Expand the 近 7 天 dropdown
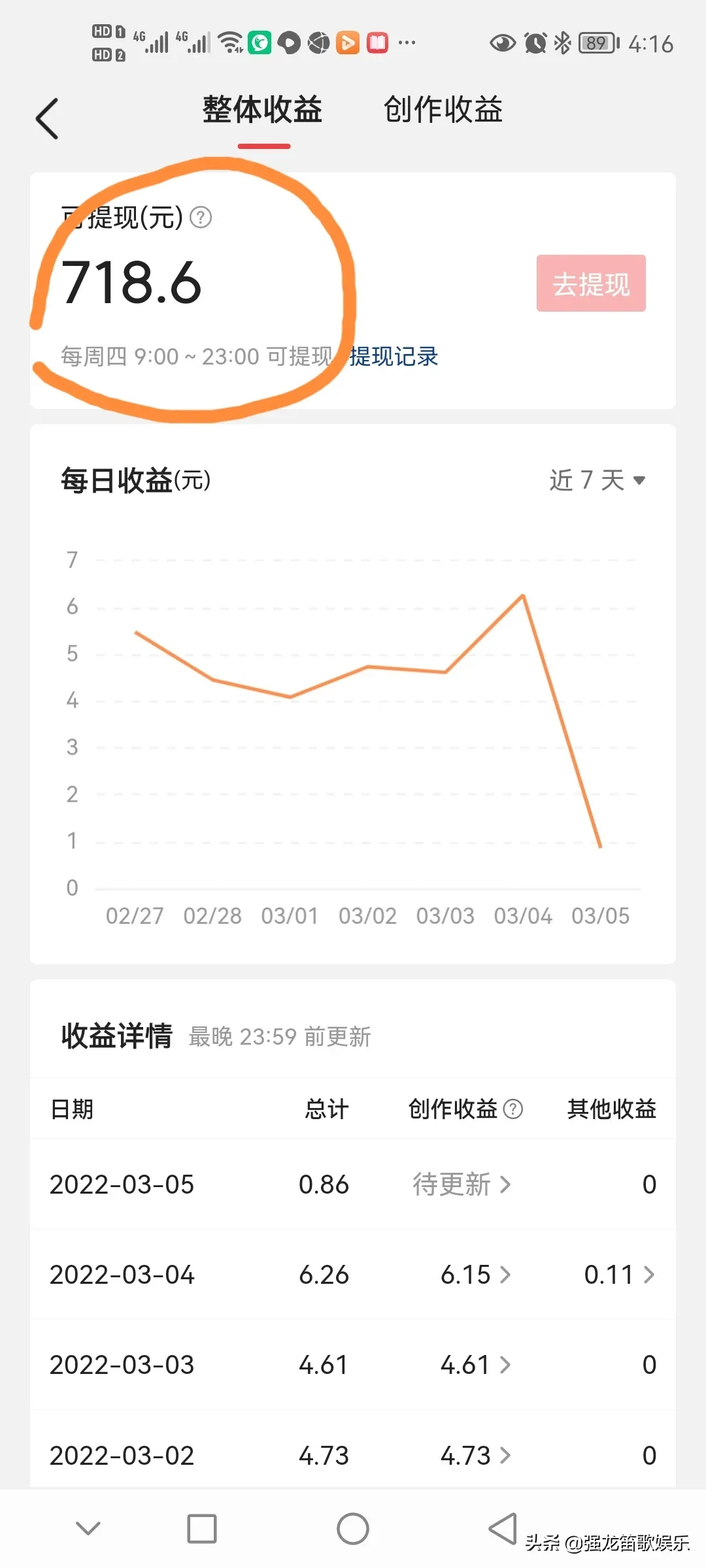The width and height of the screenshot is (706, 1568). click(x=597, y=480)
